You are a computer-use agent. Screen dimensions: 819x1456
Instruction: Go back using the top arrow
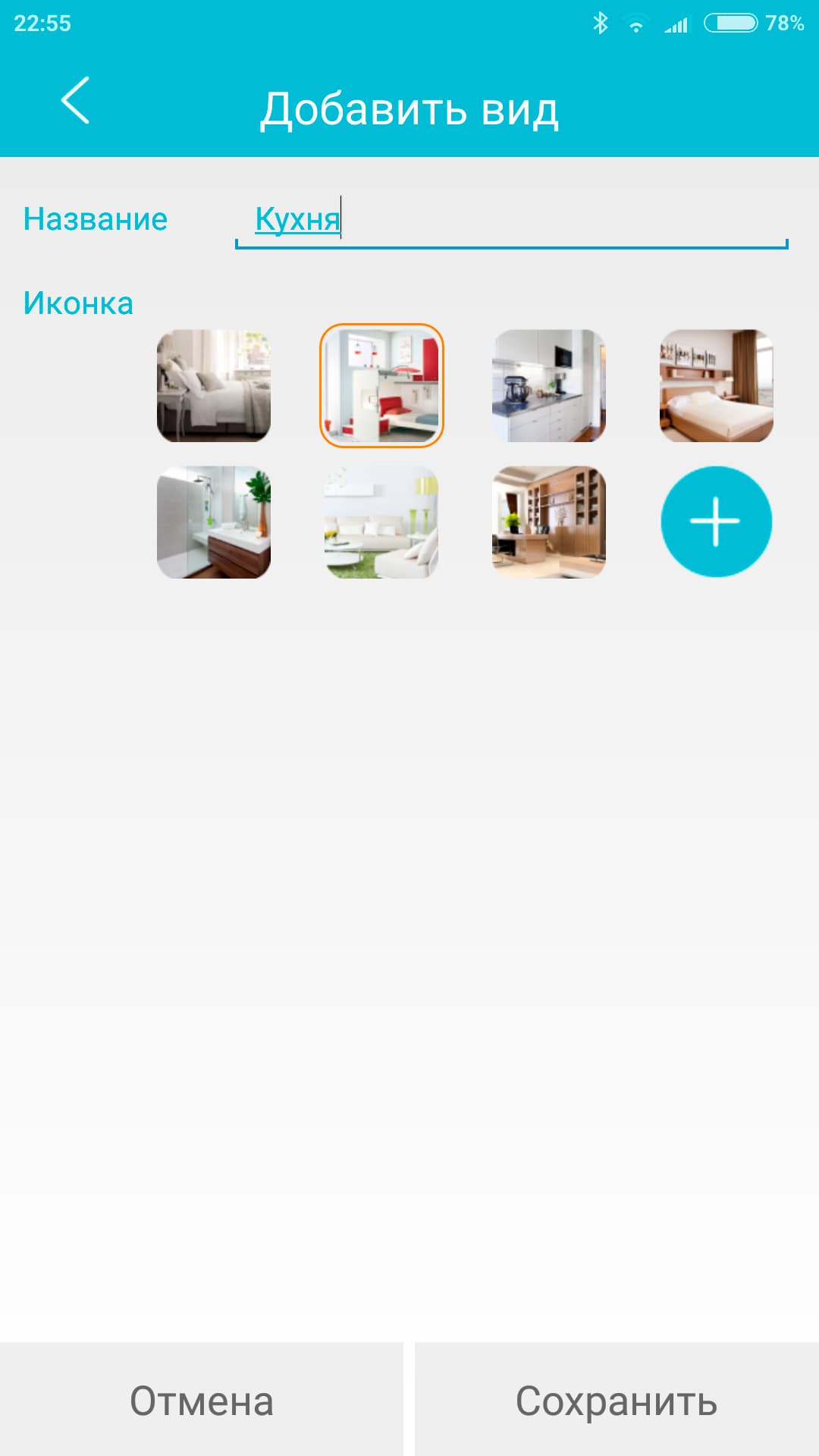coord(75,100)
